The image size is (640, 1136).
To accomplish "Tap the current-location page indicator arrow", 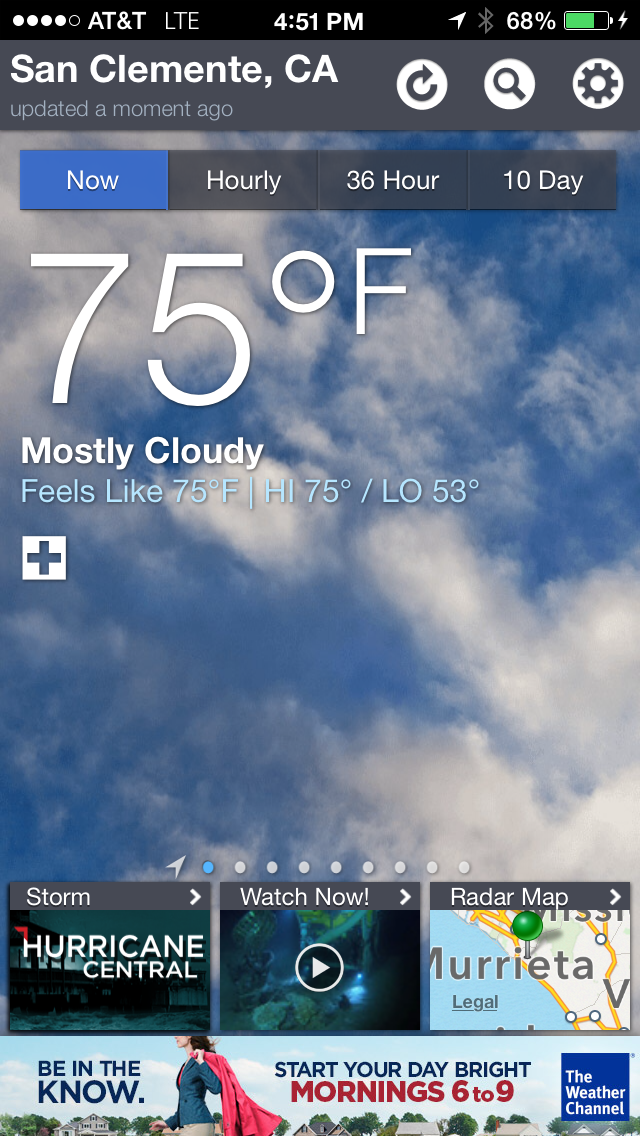I will pos(177,866).
